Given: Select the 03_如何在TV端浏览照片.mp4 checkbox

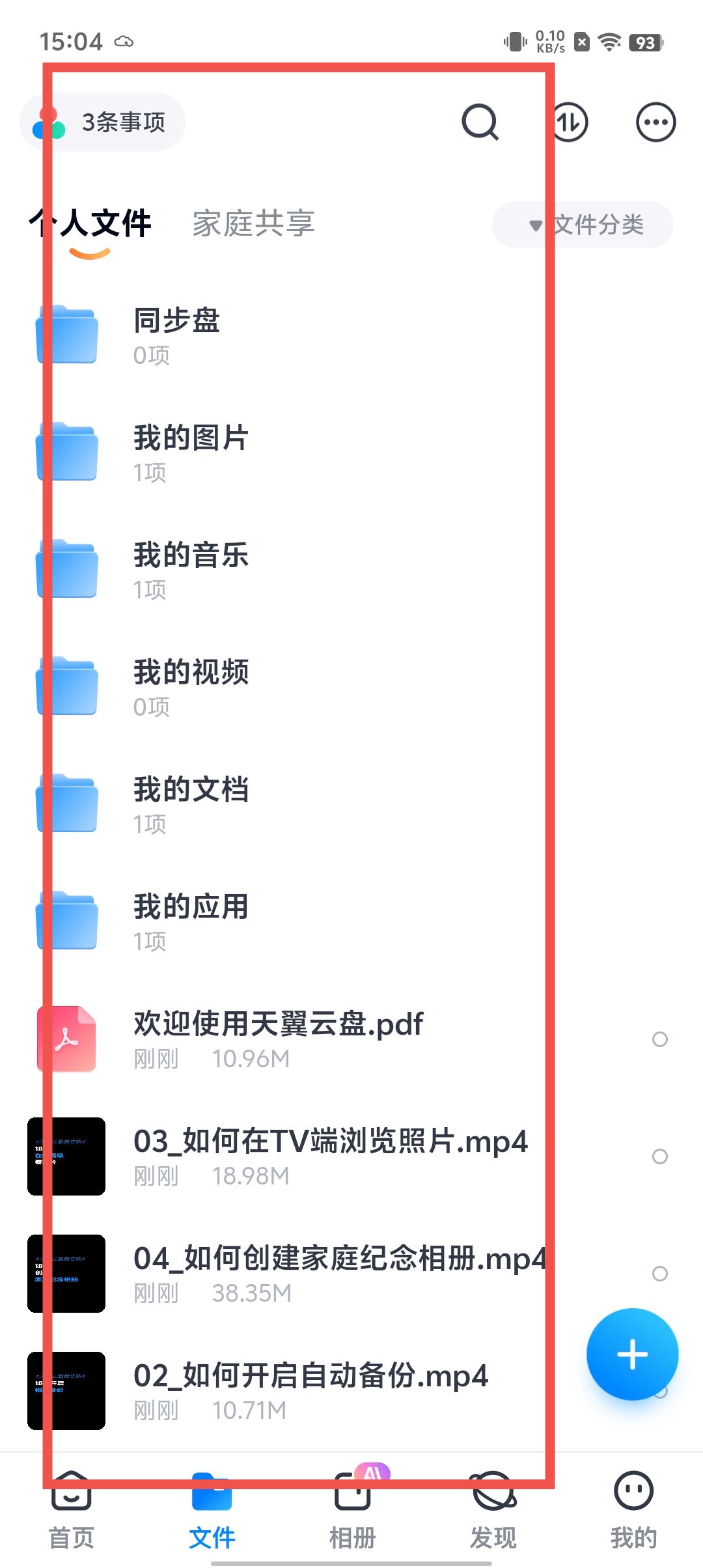Looking at the screenshot, I should point(659,1156).
